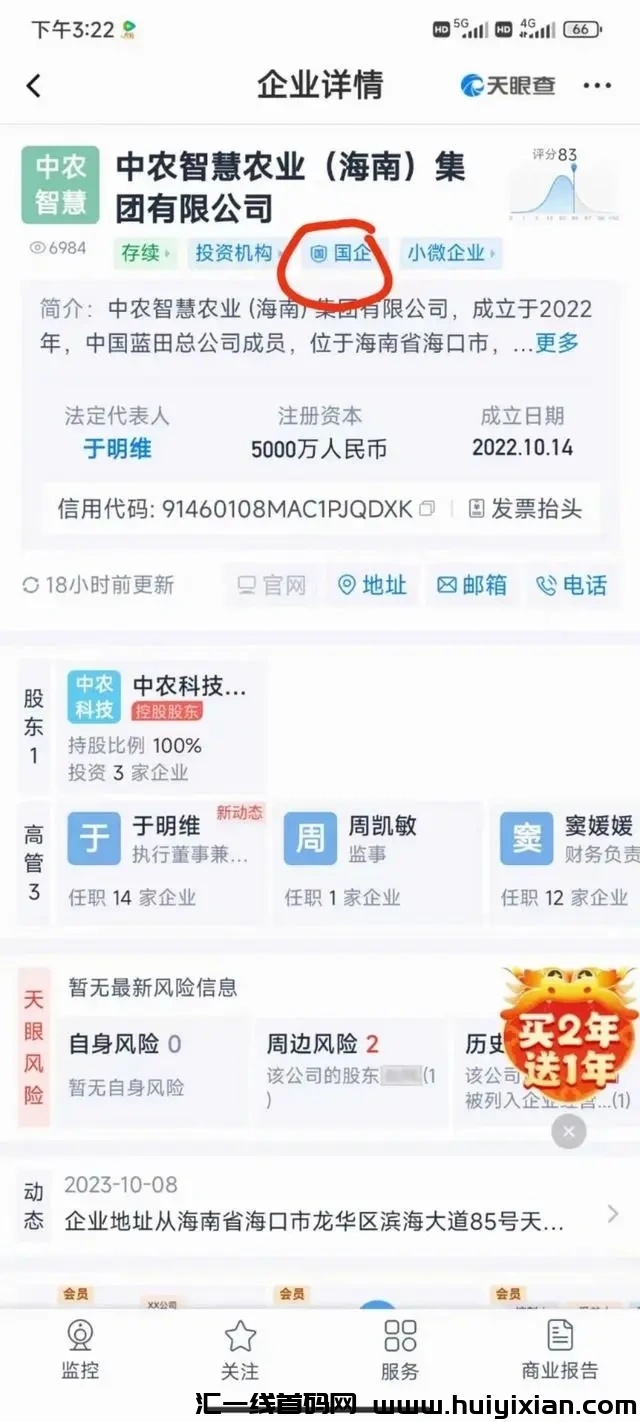This screenshot has width=640, height=1422.
Task: View the company 电话 number
Action: click(x=572, y=585)
